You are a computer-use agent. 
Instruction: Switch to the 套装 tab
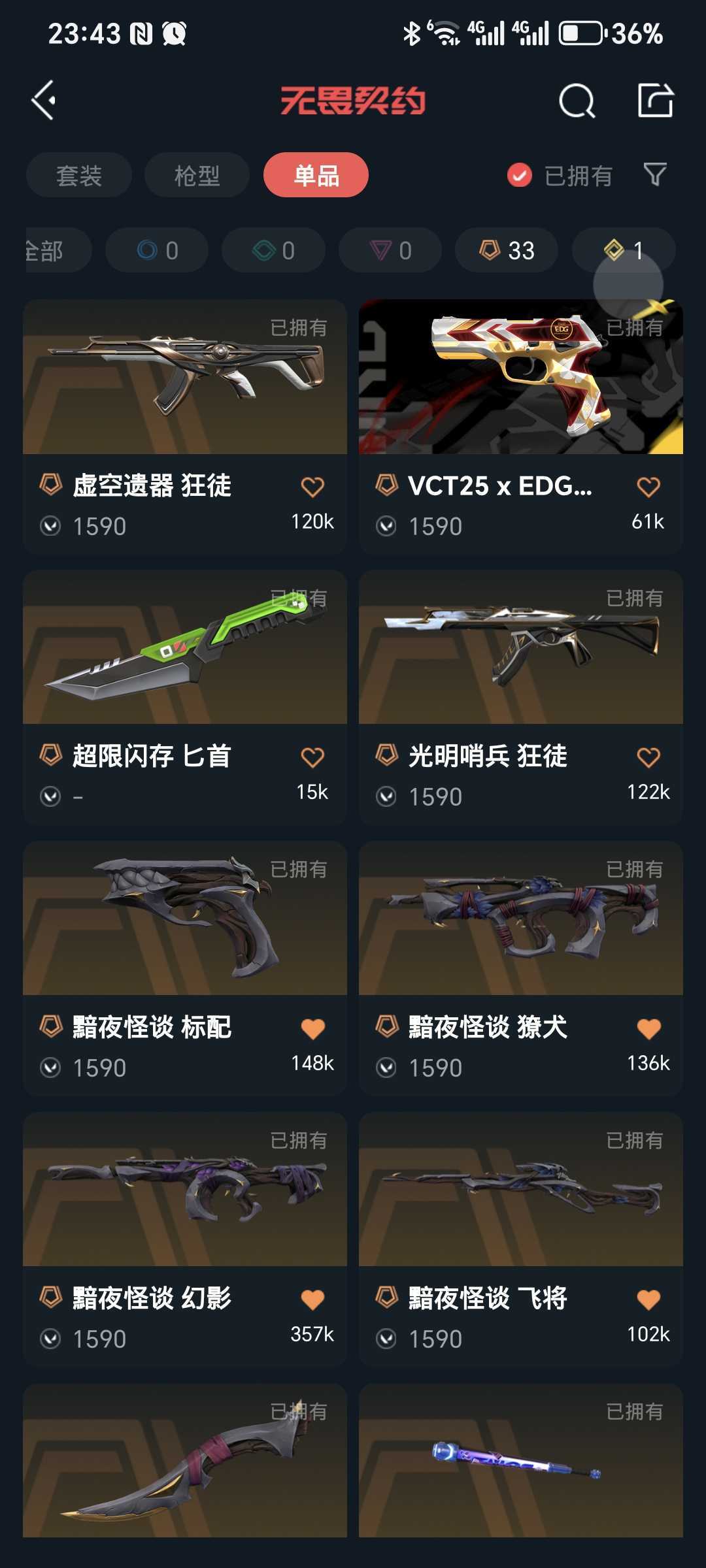pos(79,175)
